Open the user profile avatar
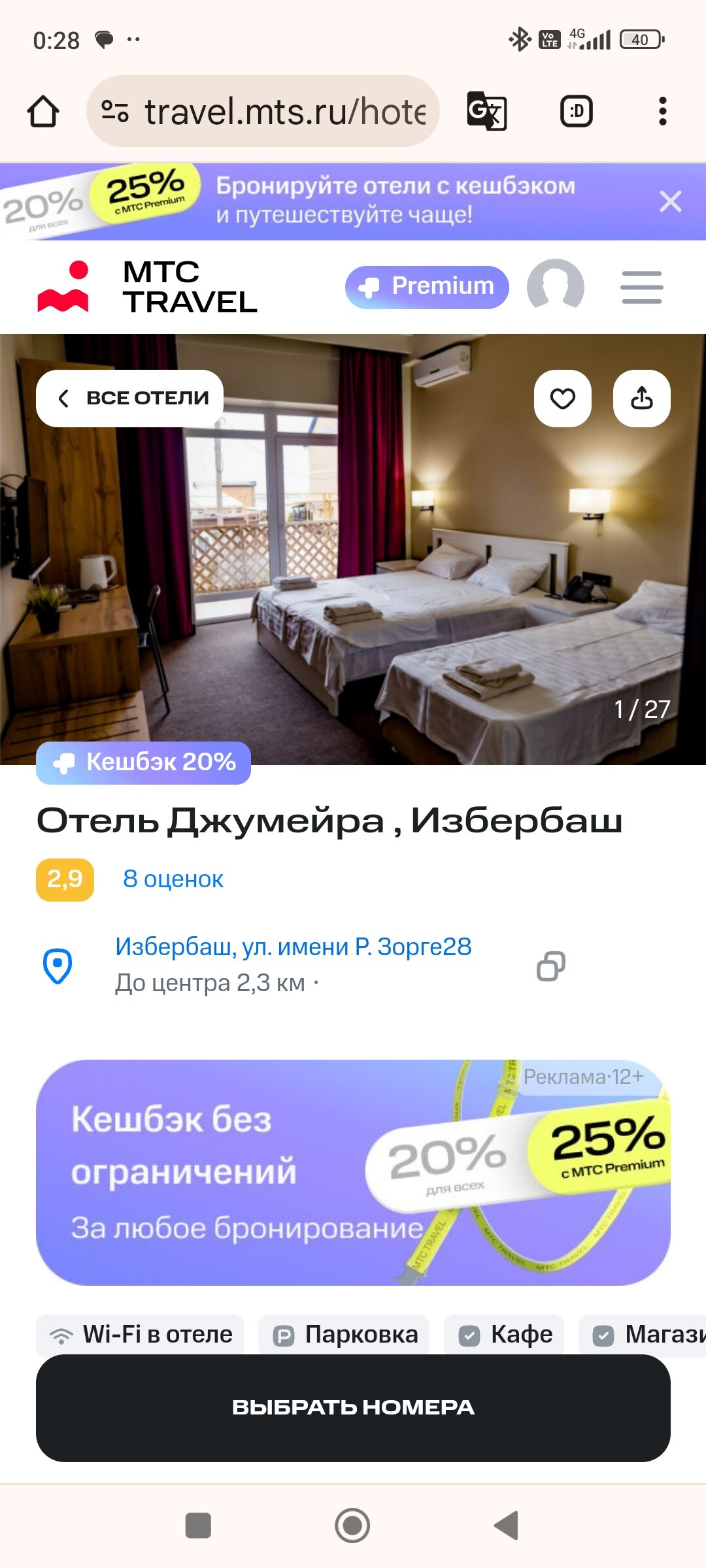The width and height of the screenshot is (706, 1568). (556, 287)
